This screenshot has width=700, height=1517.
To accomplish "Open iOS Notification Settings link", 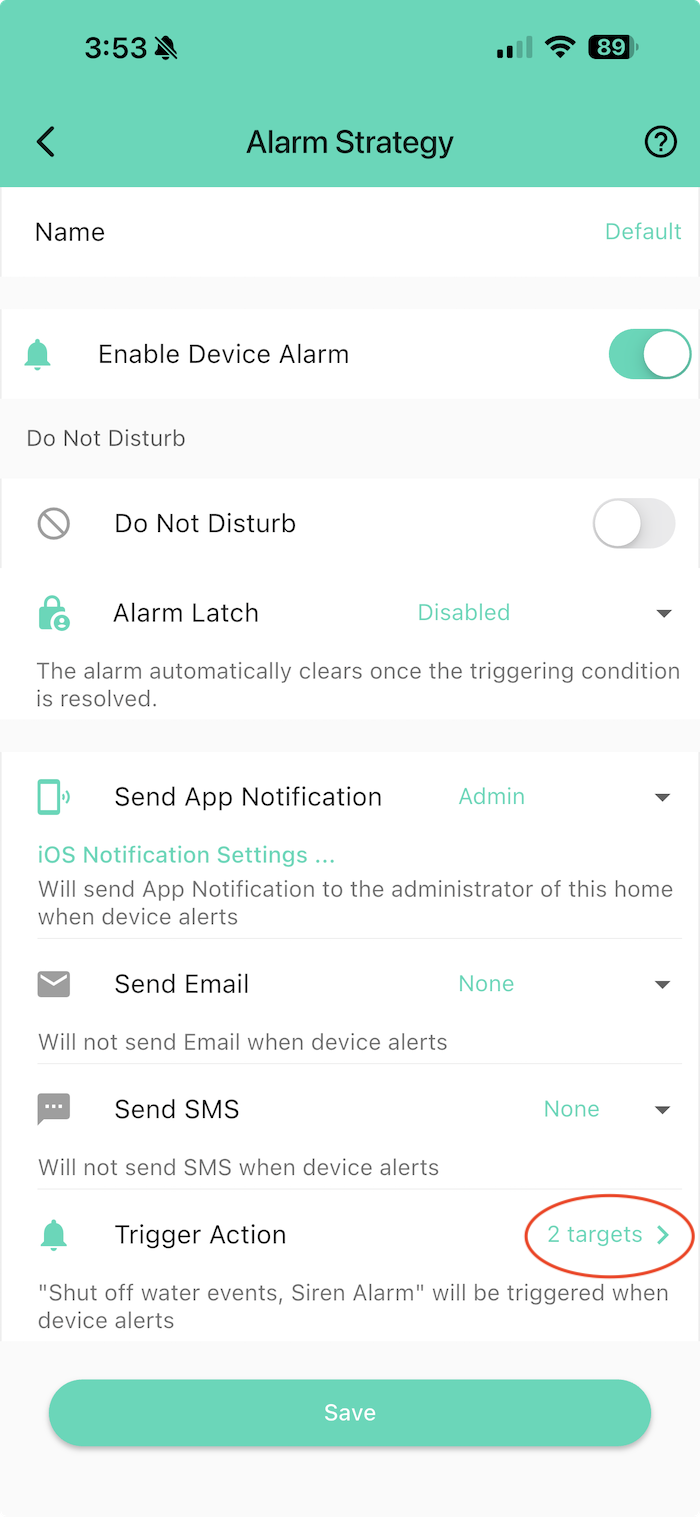I will tap(186, 855).
